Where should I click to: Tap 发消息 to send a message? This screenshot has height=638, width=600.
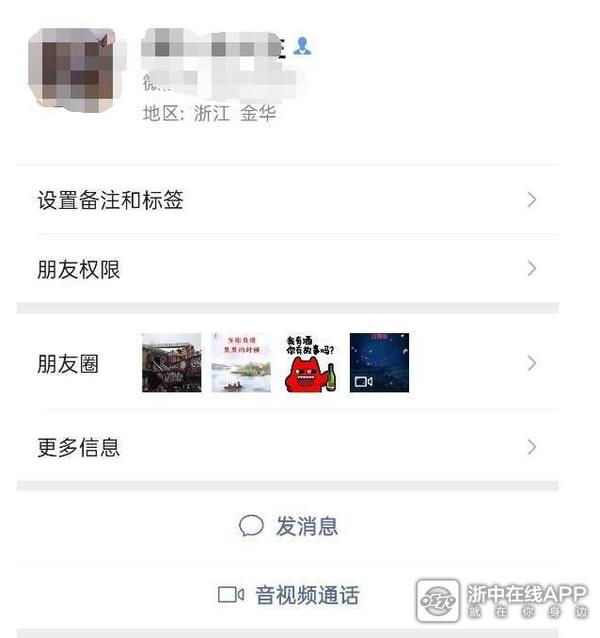(288, 526)
